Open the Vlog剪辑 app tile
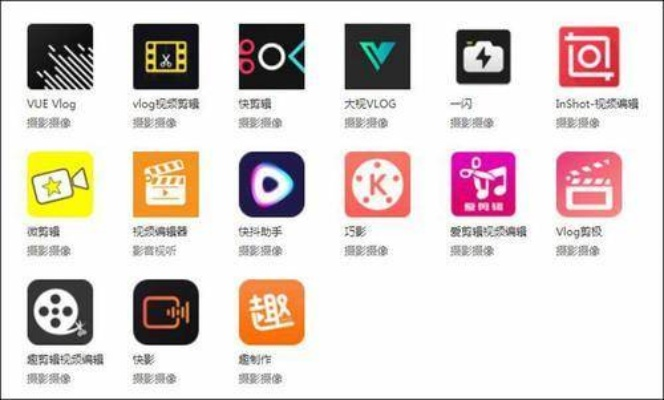 tap(589, 185)
